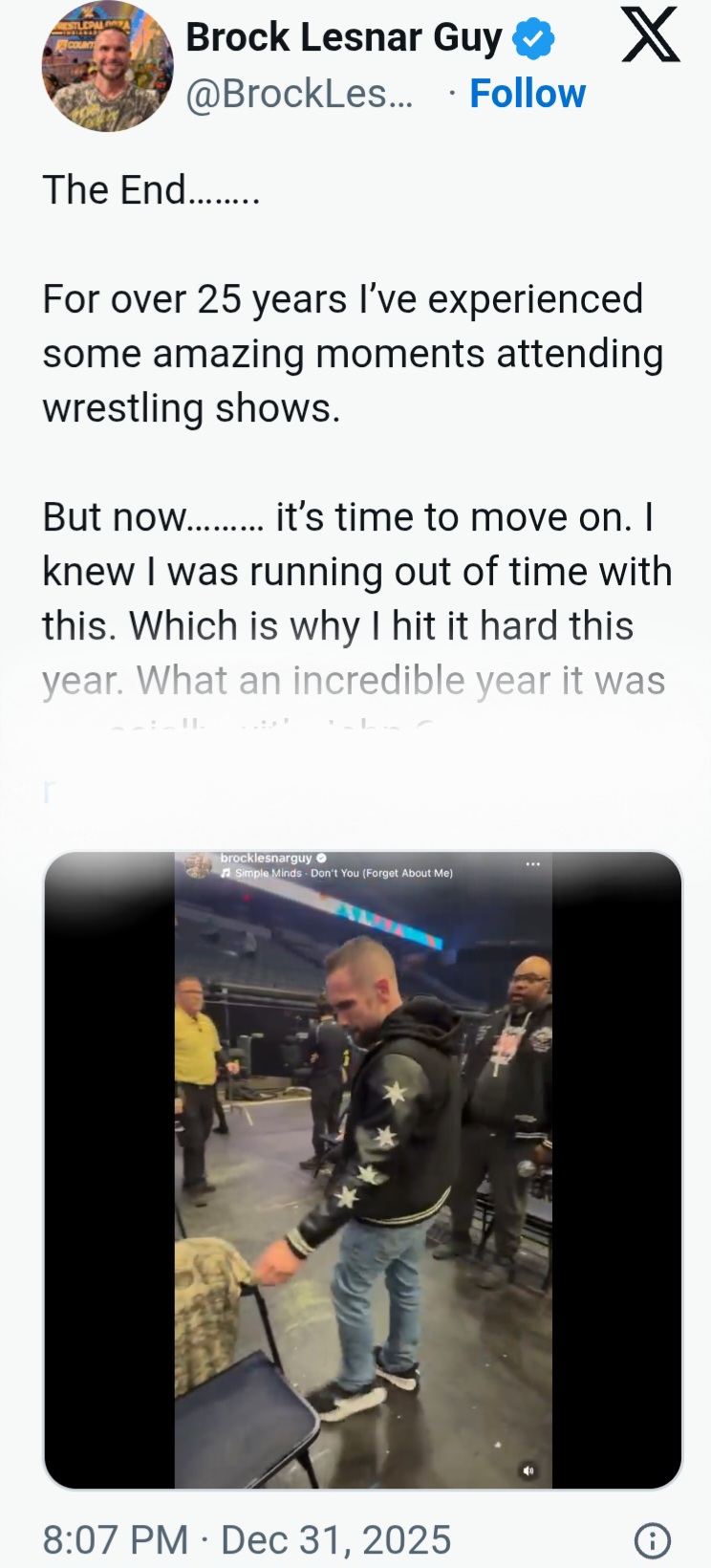The image size is (711, 1568).
Task: Tap the info icon beside the timestamp
Action: (x=653, y=1540)
